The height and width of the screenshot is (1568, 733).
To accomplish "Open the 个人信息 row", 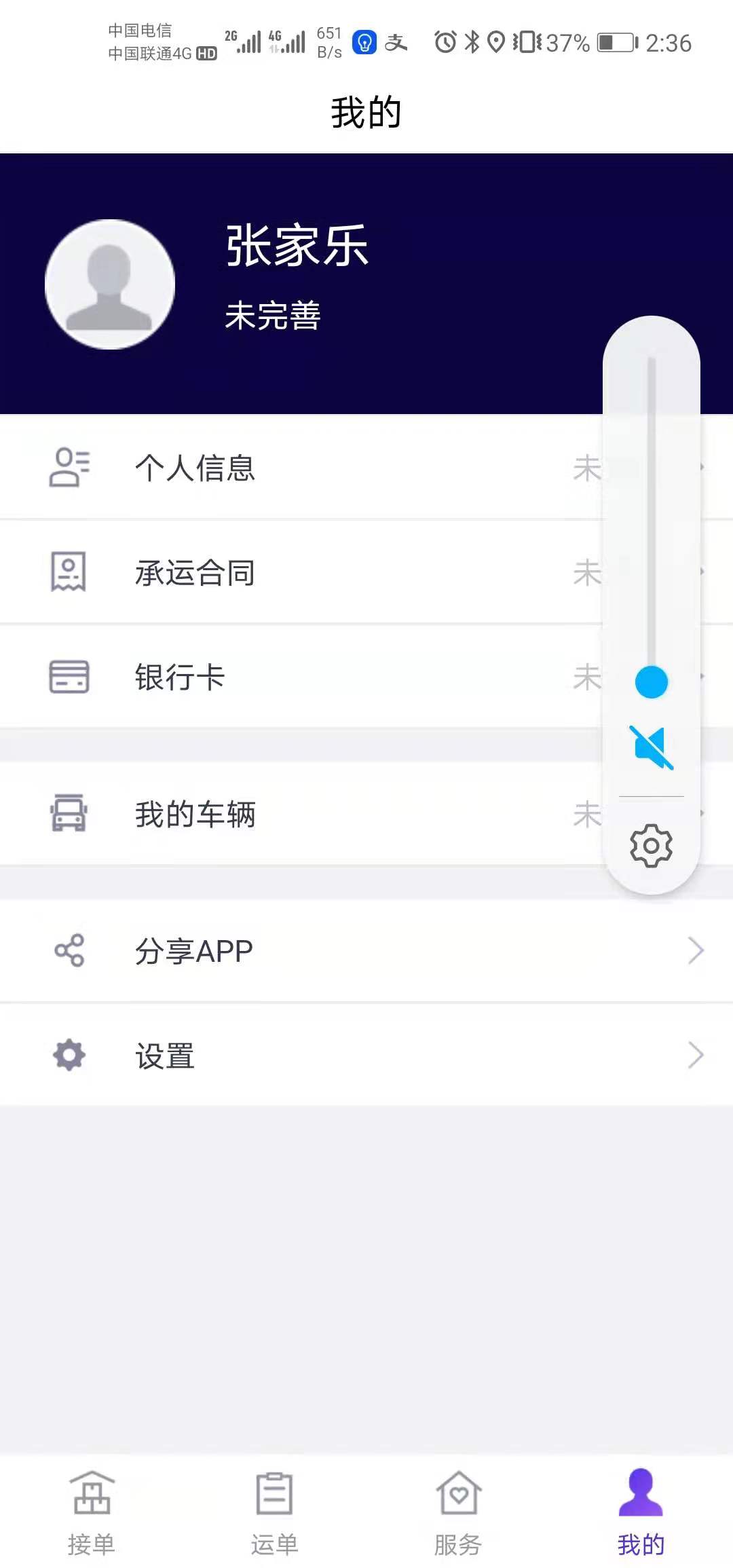I will coord(366,467).
